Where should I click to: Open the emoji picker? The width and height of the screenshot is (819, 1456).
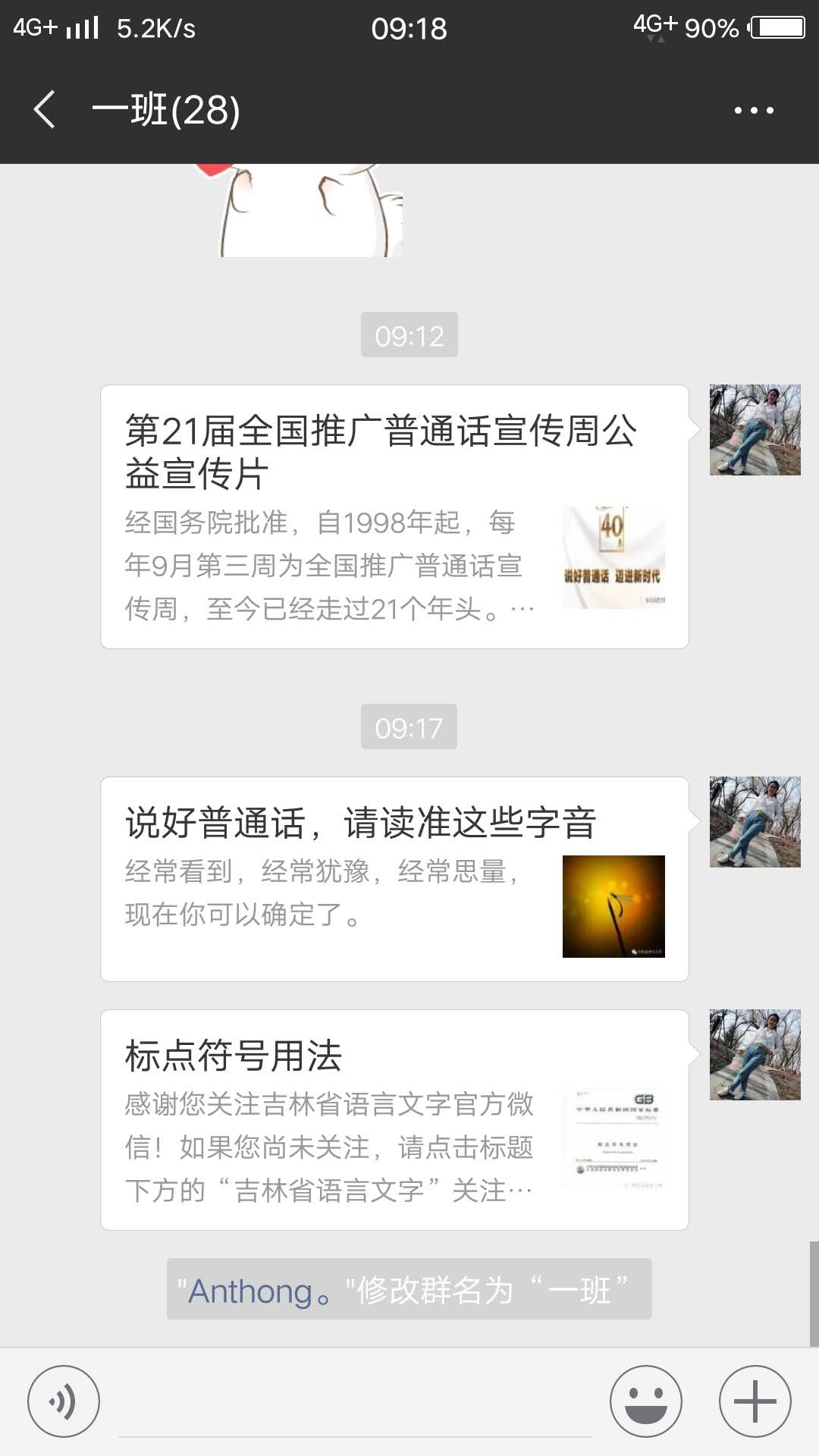[x=646, y=1401]
